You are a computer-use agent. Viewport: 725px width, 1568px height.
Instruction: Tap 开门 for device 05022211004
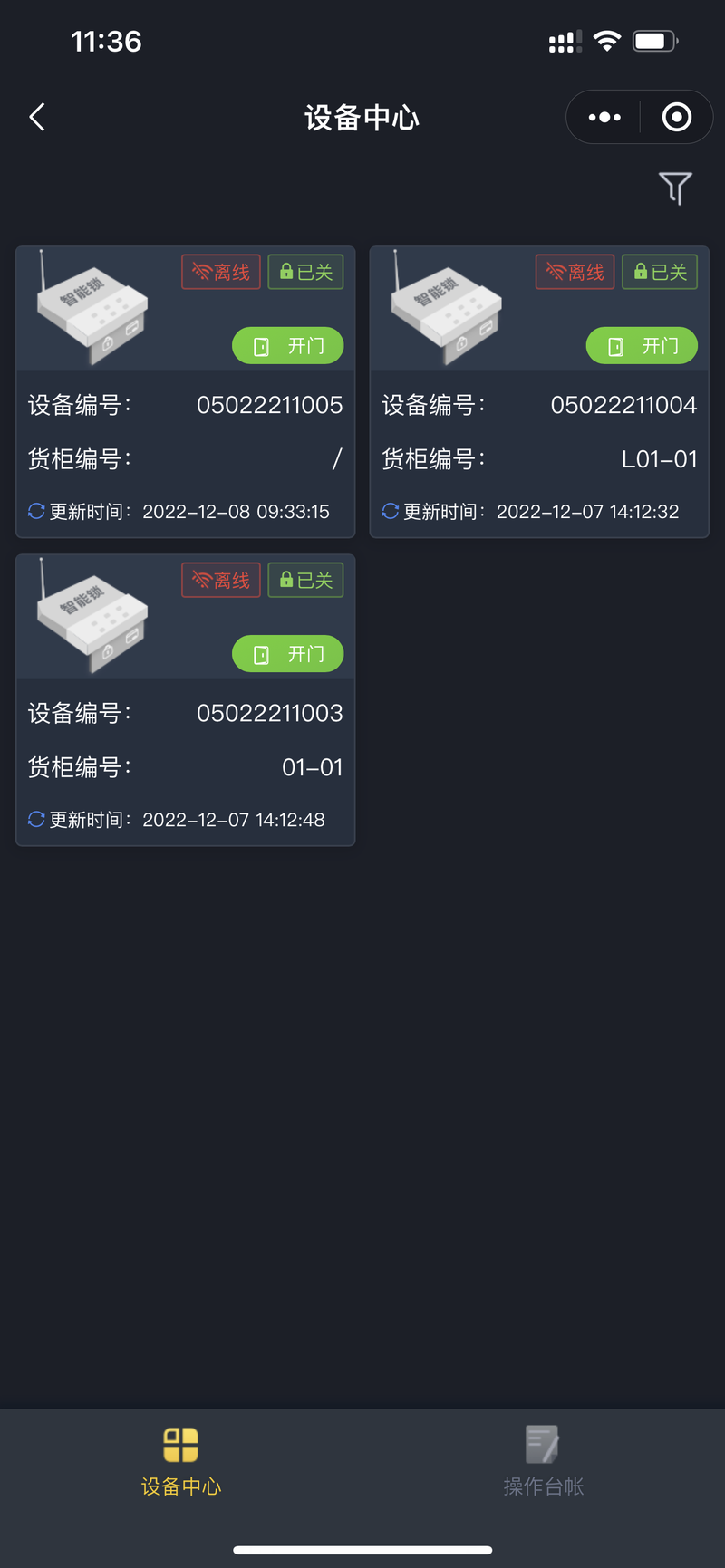coord(642,345)
